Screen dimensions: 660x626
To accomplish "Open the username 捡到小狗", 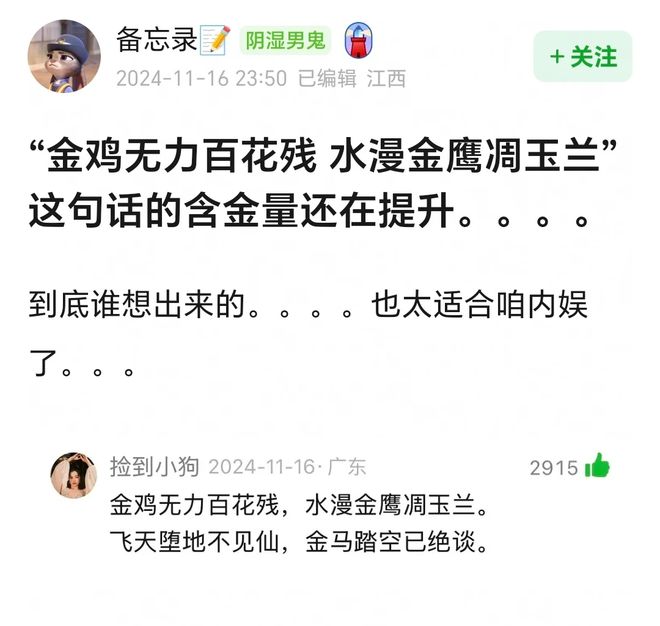I will [154, 466].
